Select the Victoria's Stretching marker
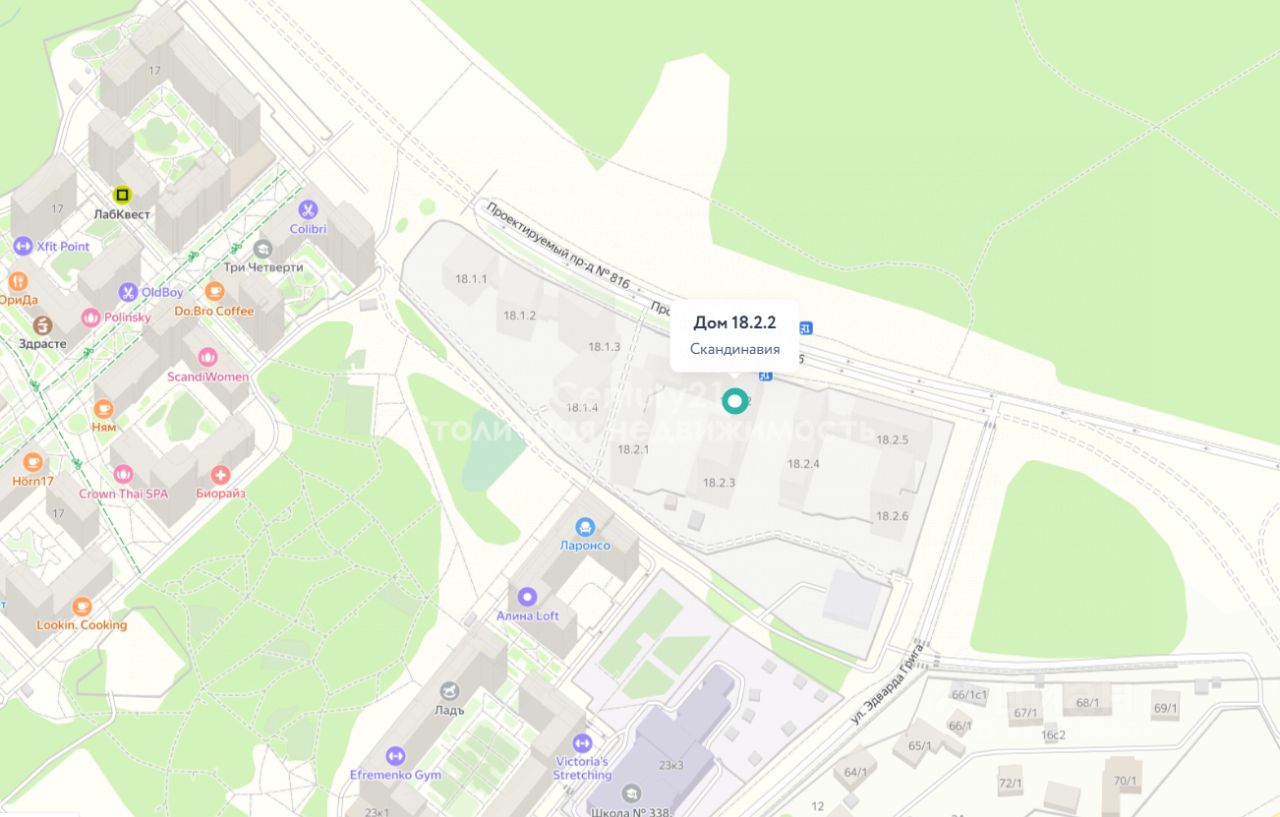The image size is (1280, 817). 582,743
